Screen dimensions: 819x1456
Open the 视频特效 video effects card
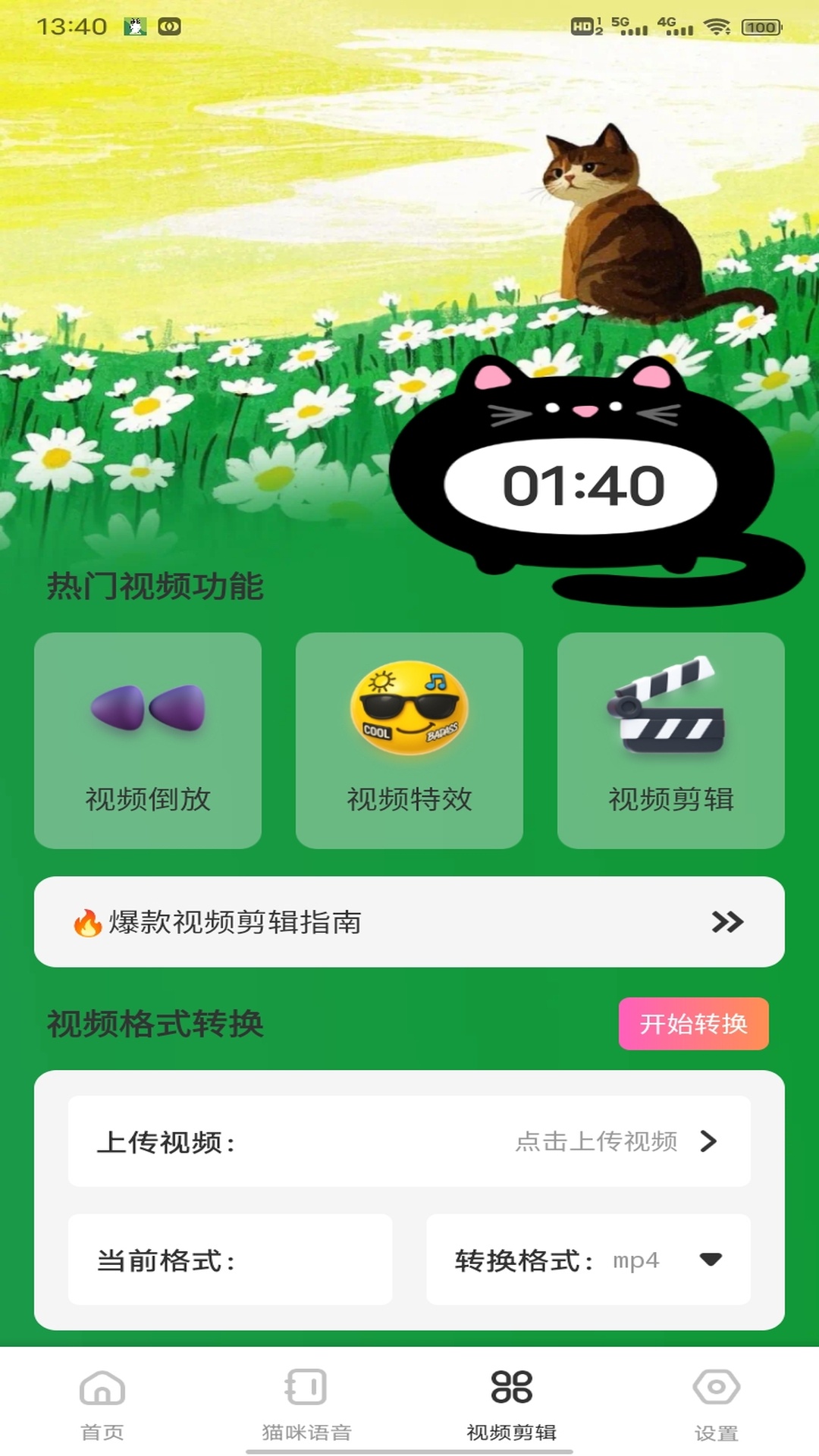pyautogui.click(x=409, y=740)
